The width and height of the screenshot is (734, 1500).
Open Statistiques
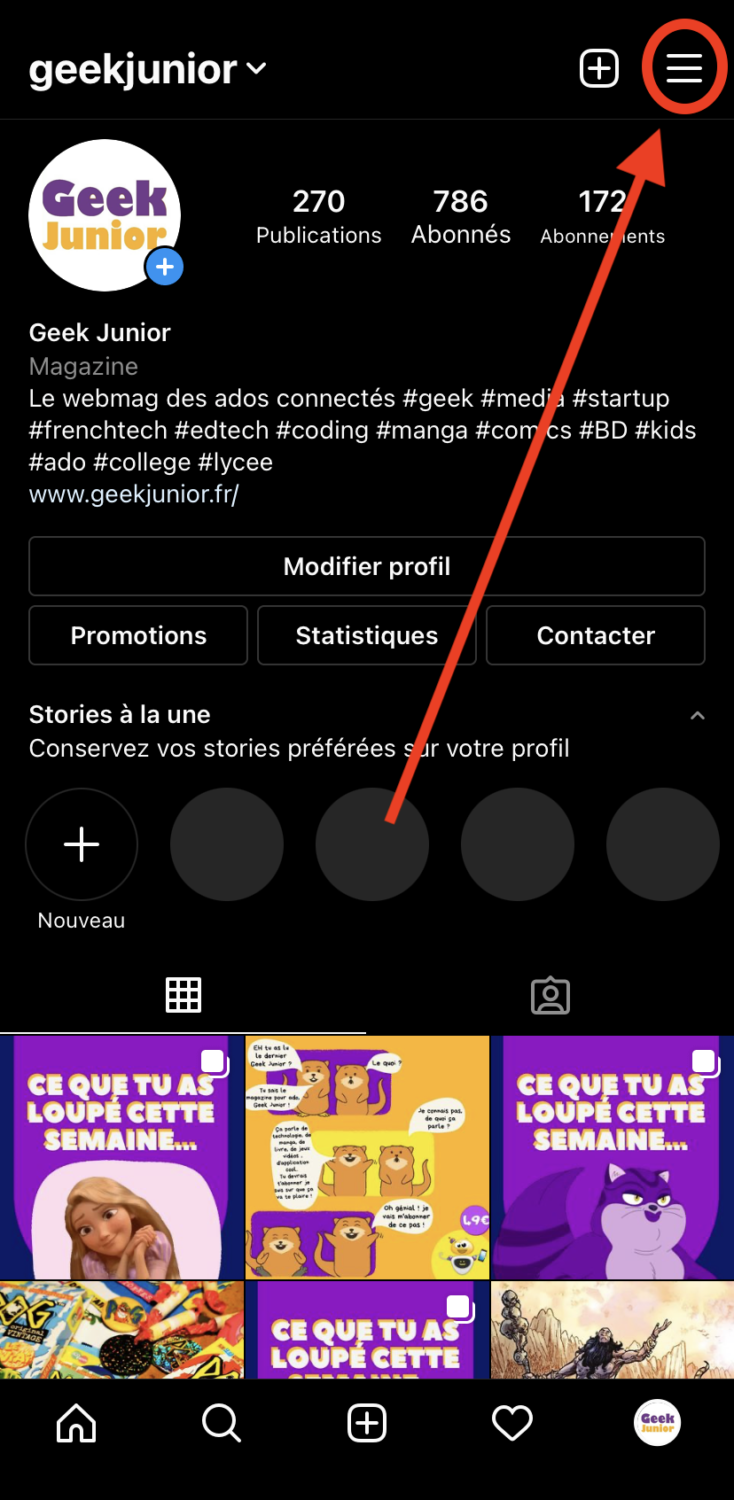(367, 635)
